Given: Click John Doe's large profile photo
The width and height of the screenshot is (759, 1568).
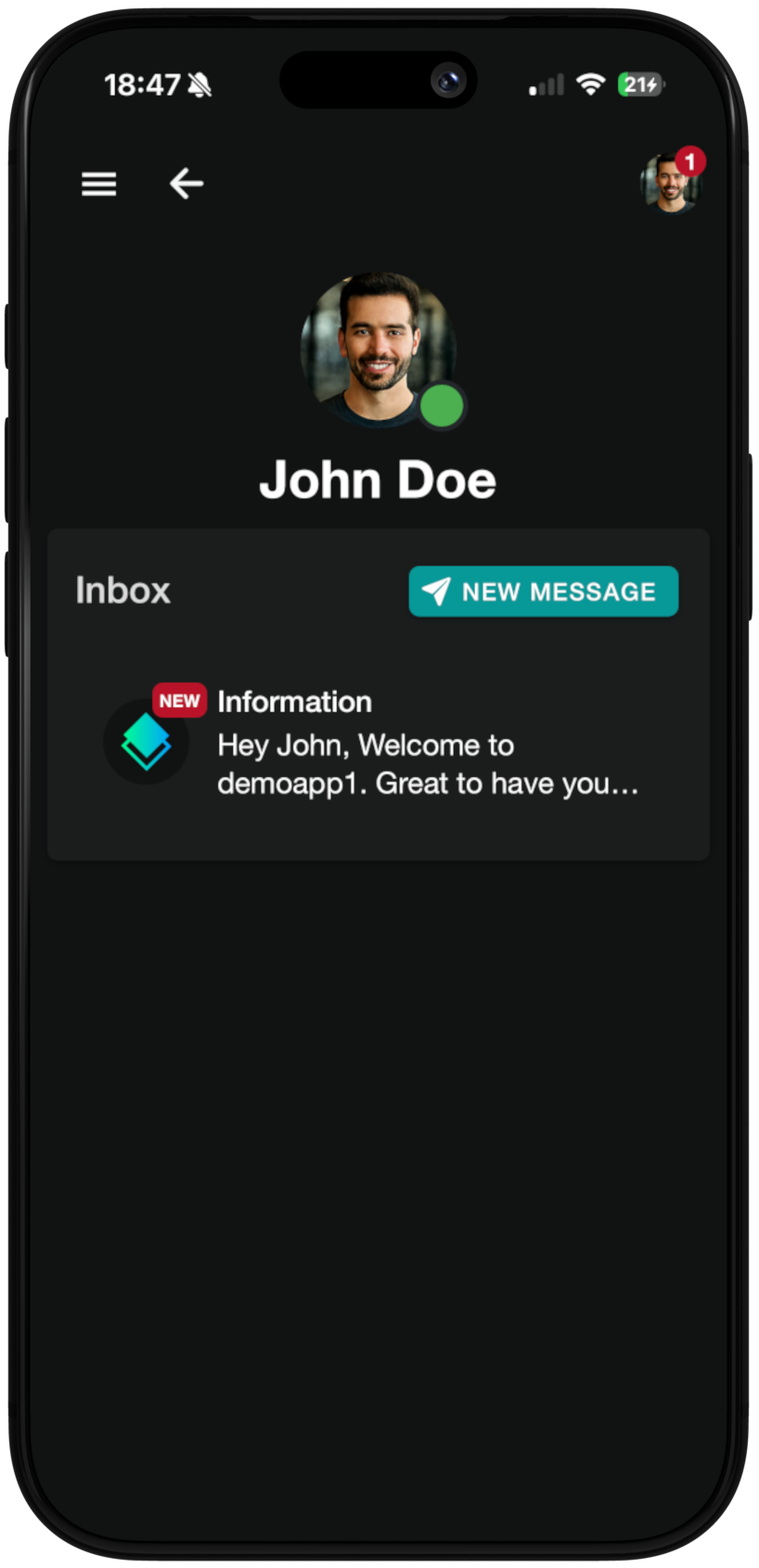Looking at the screenshot, I should 379,351.
